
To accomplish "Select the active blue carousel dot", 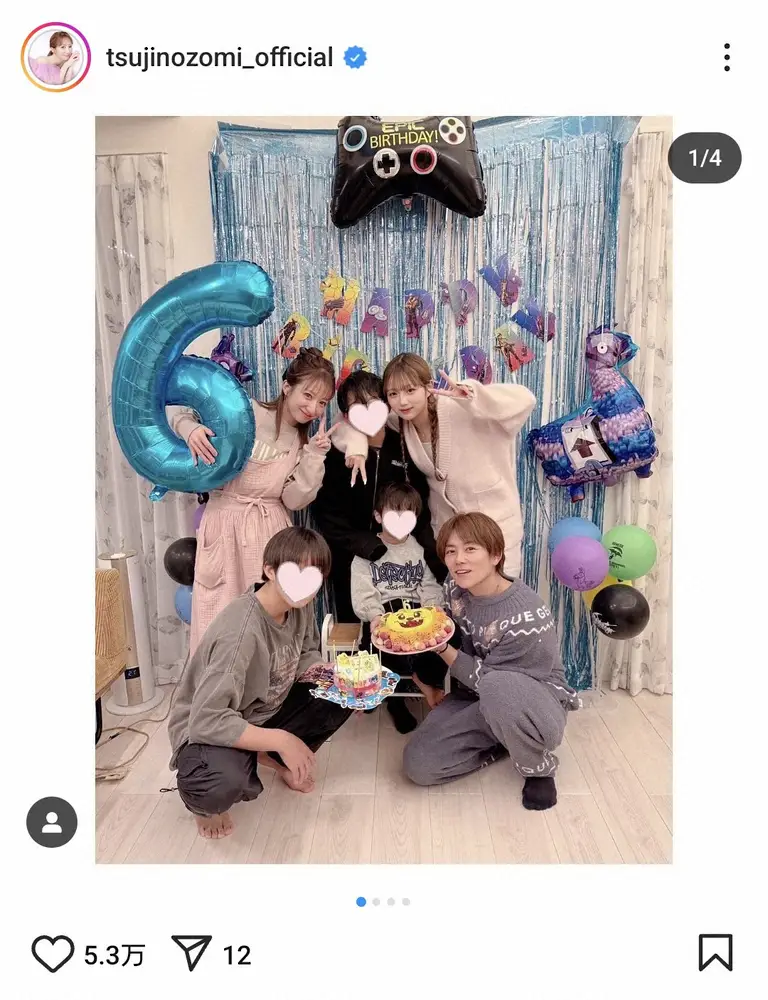I will (361, 901).
